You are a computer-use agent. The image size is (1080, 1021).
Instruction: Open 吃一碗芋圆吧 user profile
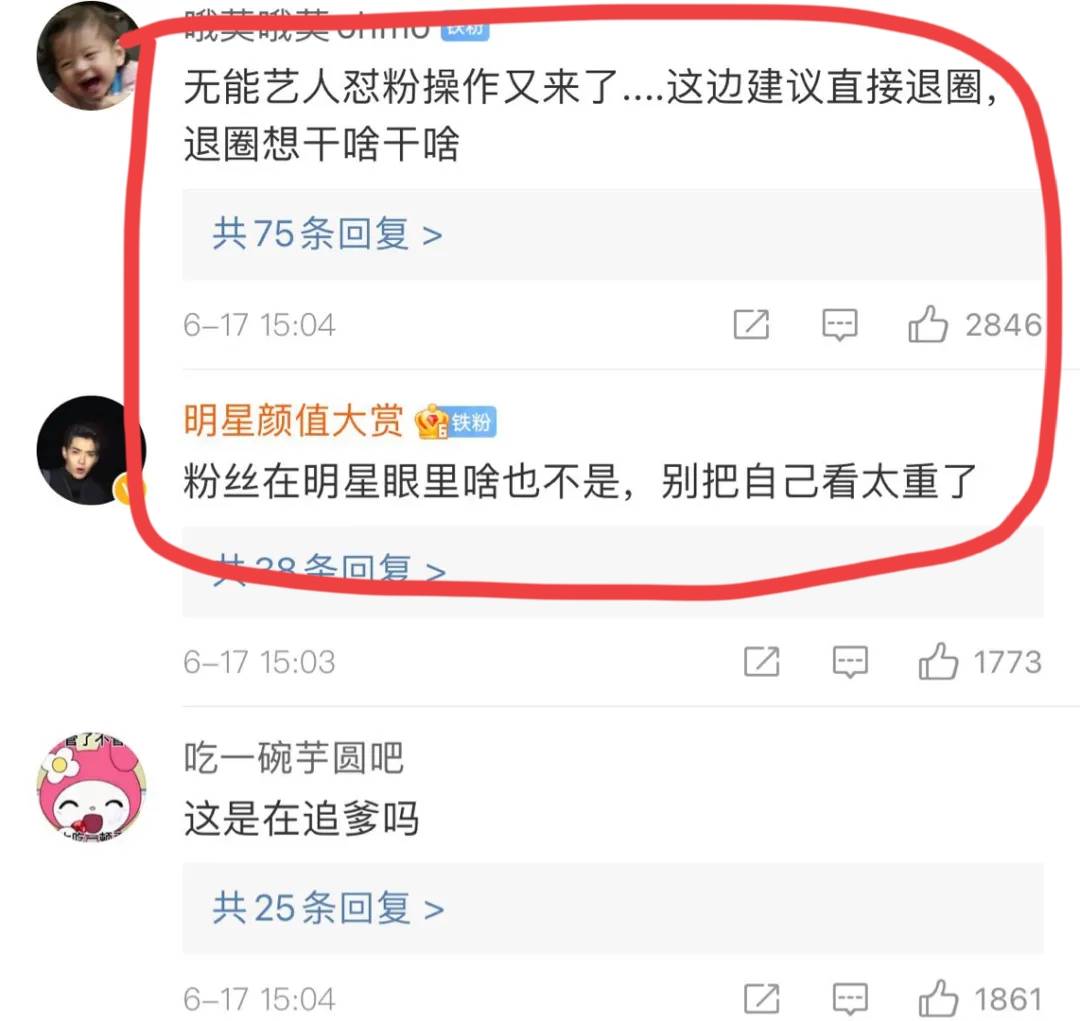[x=293, y=758]
